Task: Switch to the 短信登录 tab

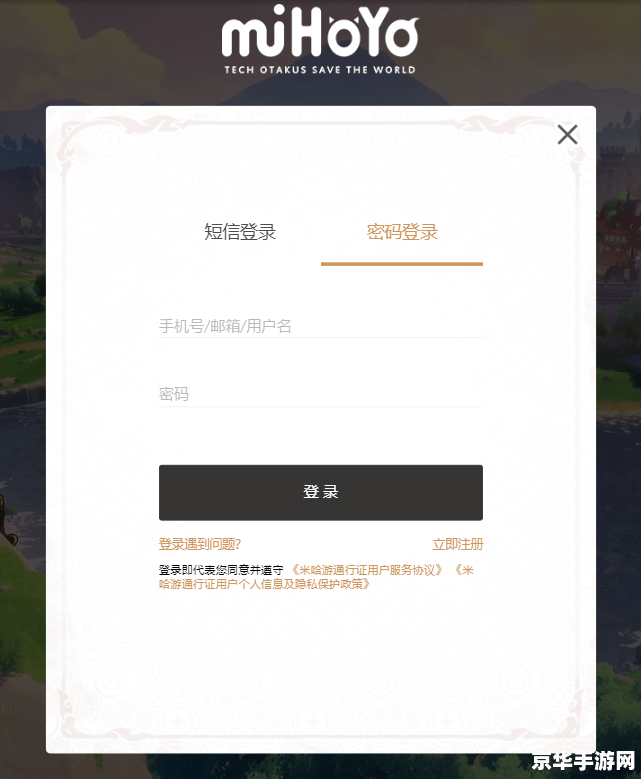Action: 240,232
